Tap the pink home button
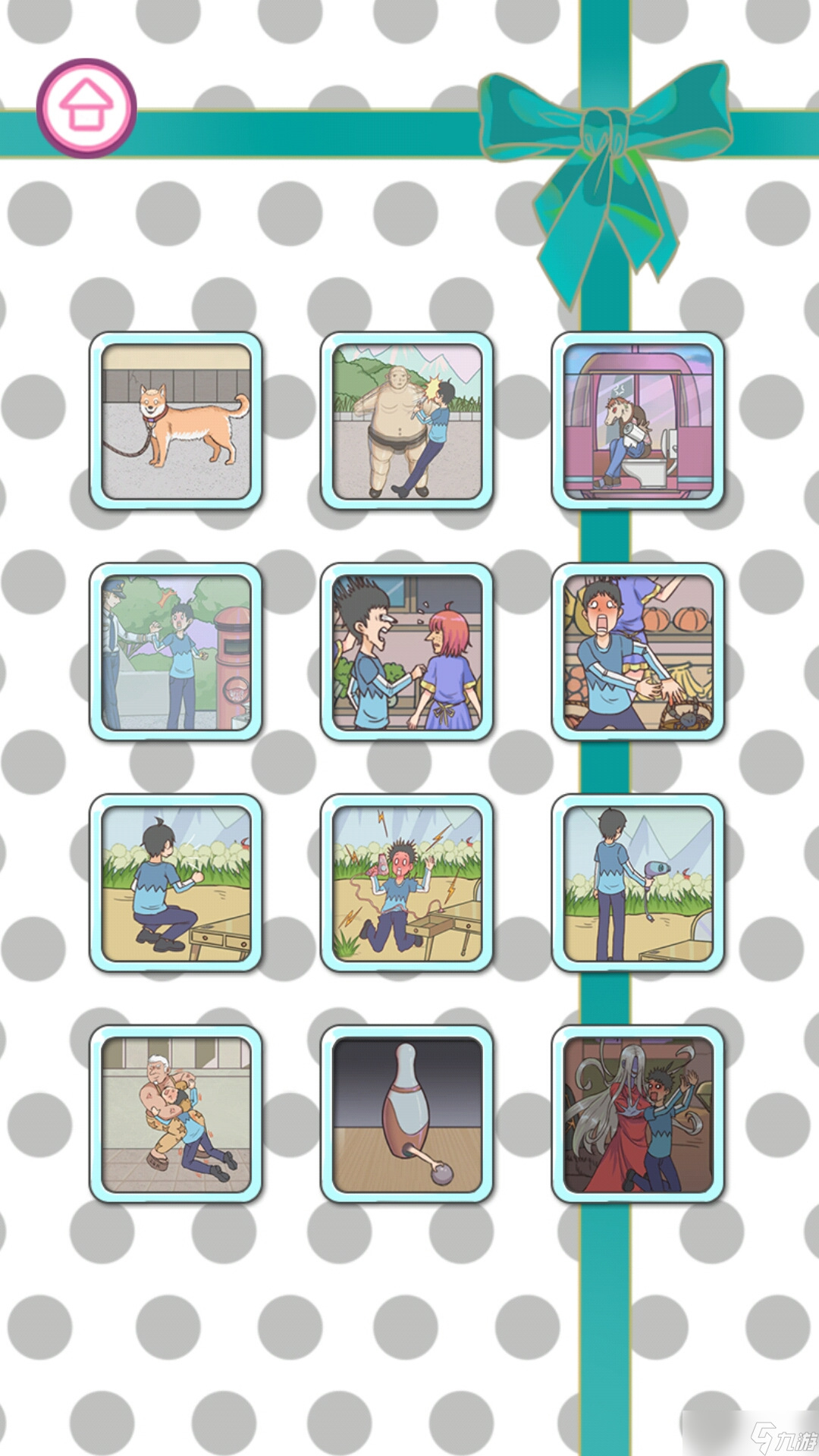The width and height of the screenshot is (819, 1456). coord(86,108)
